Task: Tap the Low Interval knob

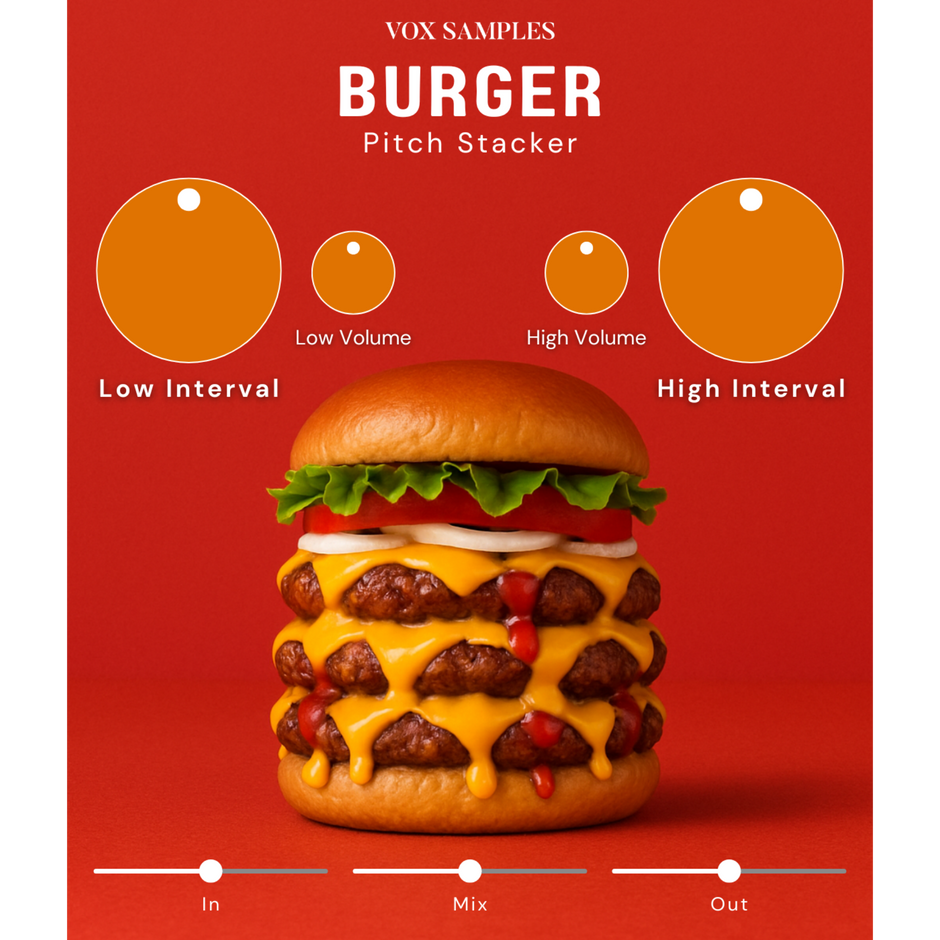Action: (188, 270)
